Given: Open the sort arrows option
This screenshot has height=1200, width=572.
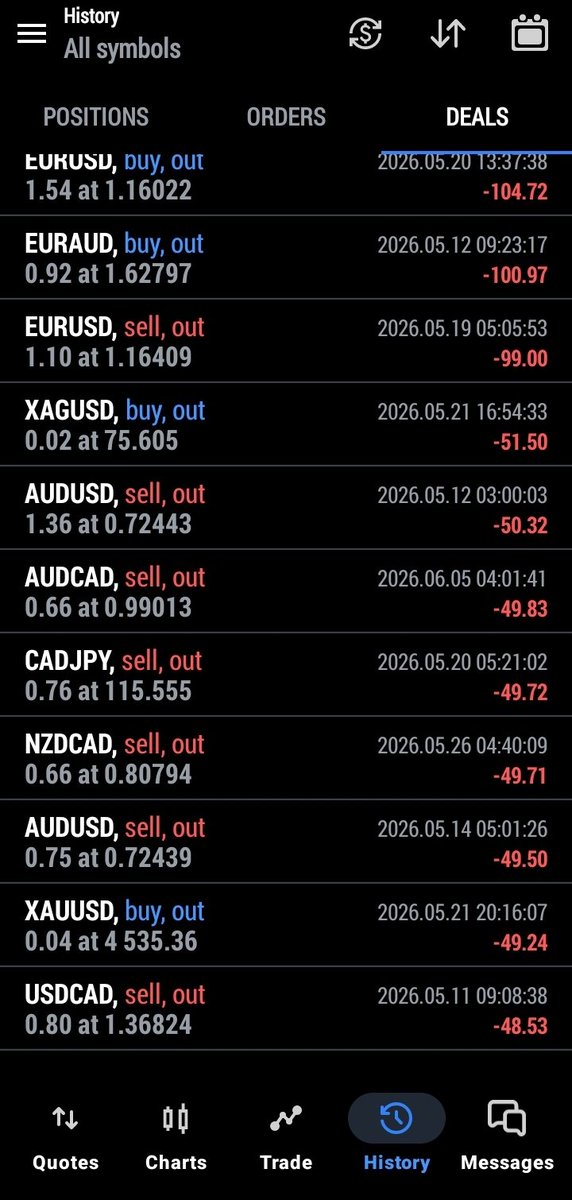Looking at the screenshot, I should pyautogui.click(x=448, y=33).
